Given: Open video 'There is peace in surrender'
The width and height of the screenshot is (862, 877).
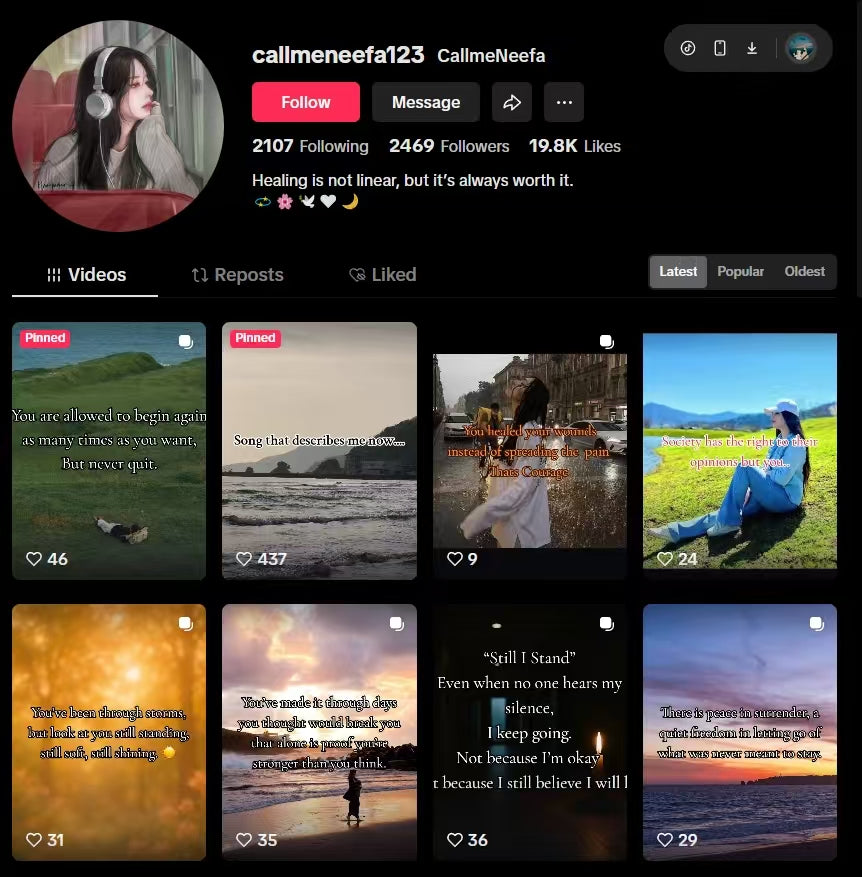Looking at the screenshot, I should coord(740,730).
